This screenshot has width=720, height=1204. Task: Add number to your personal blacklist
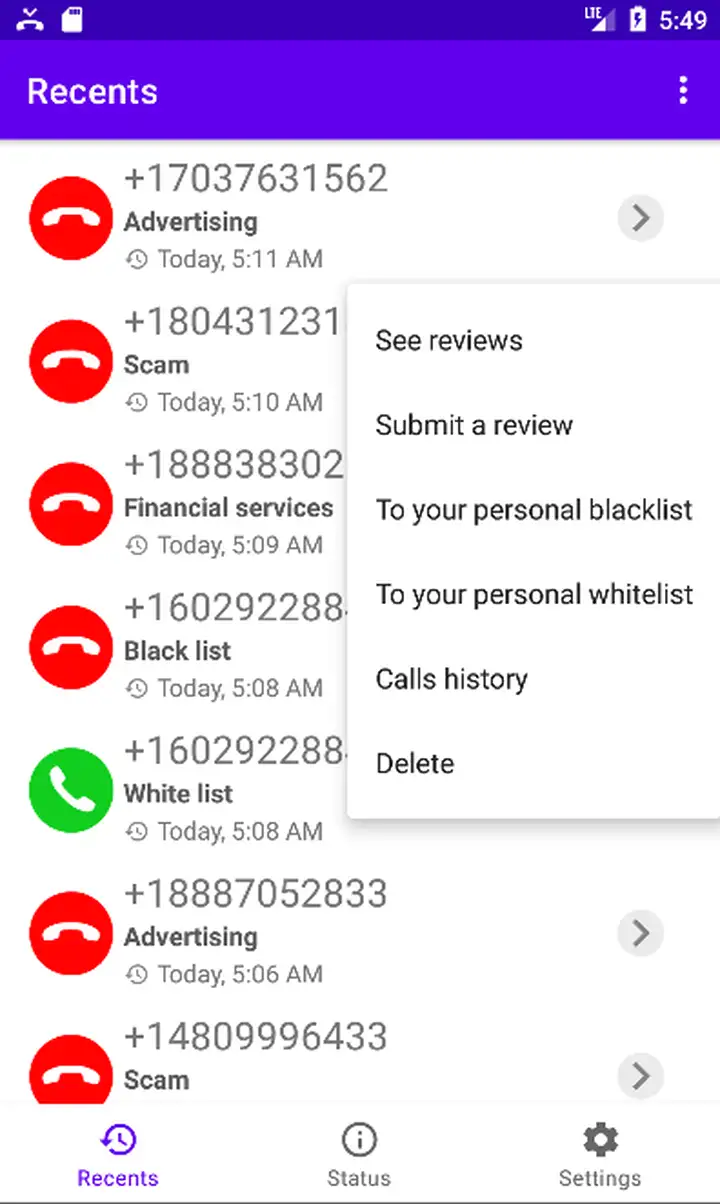coord(533,509)
